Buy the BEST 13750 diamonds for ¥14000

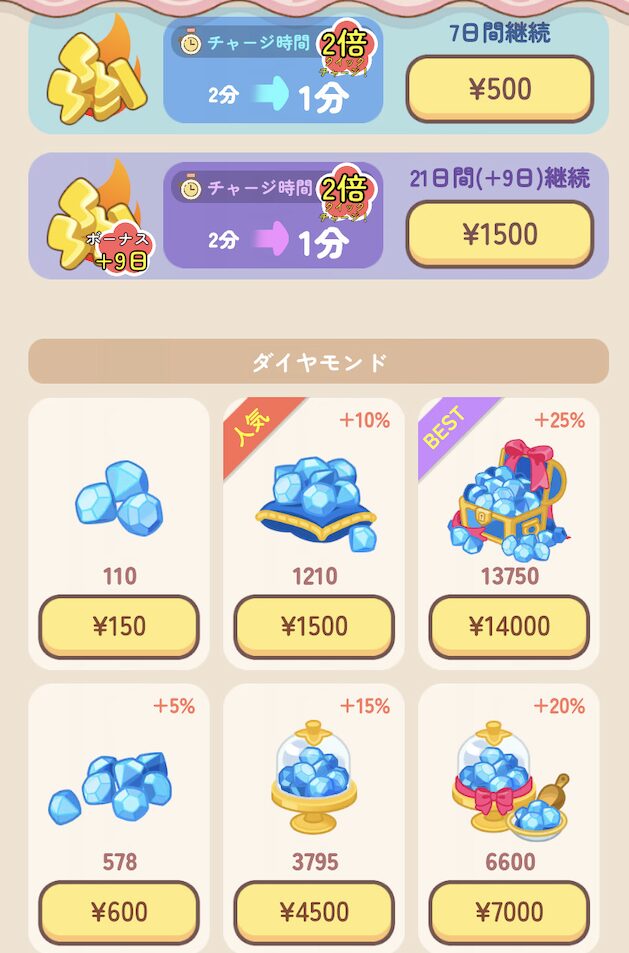point(509,627)
